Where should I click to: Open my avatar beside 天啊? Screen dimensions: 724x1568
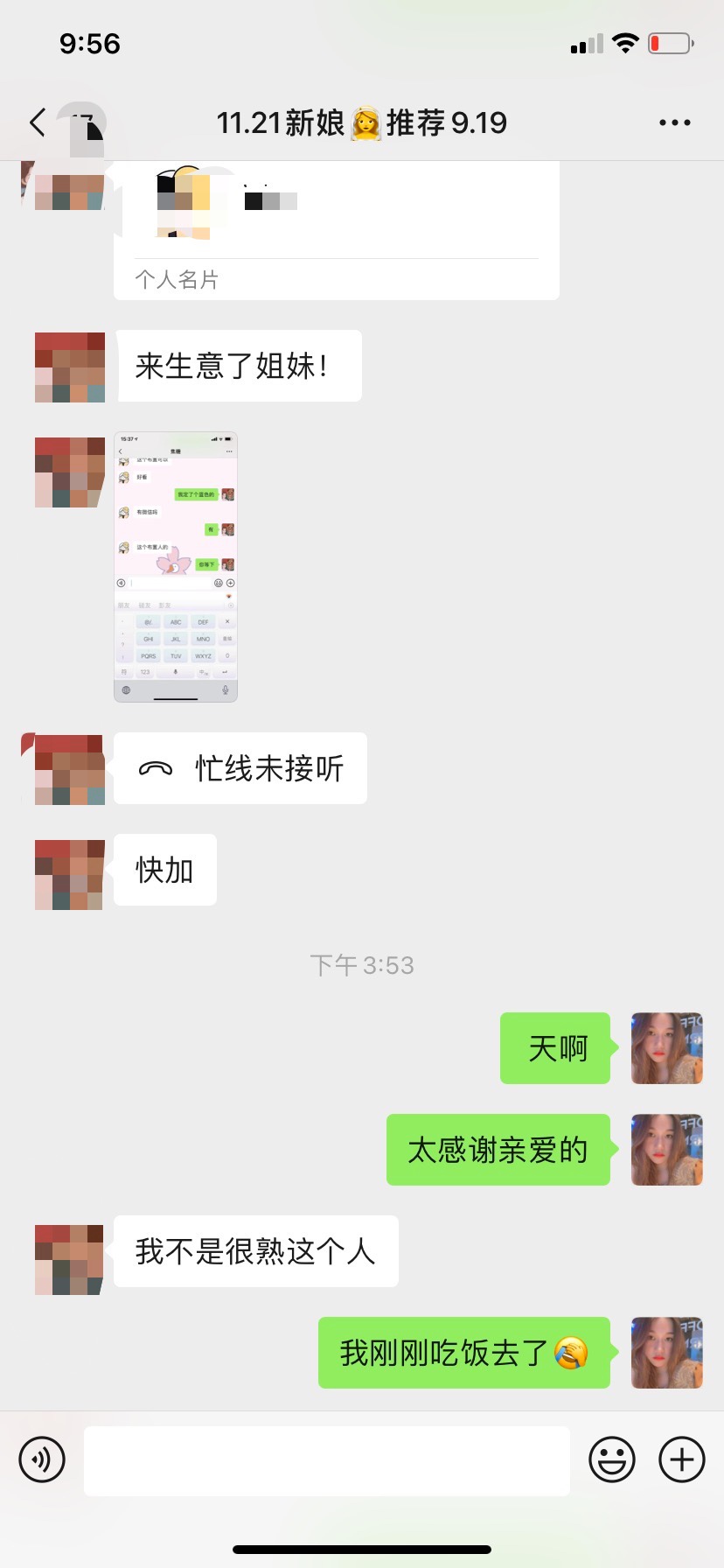667,1048
